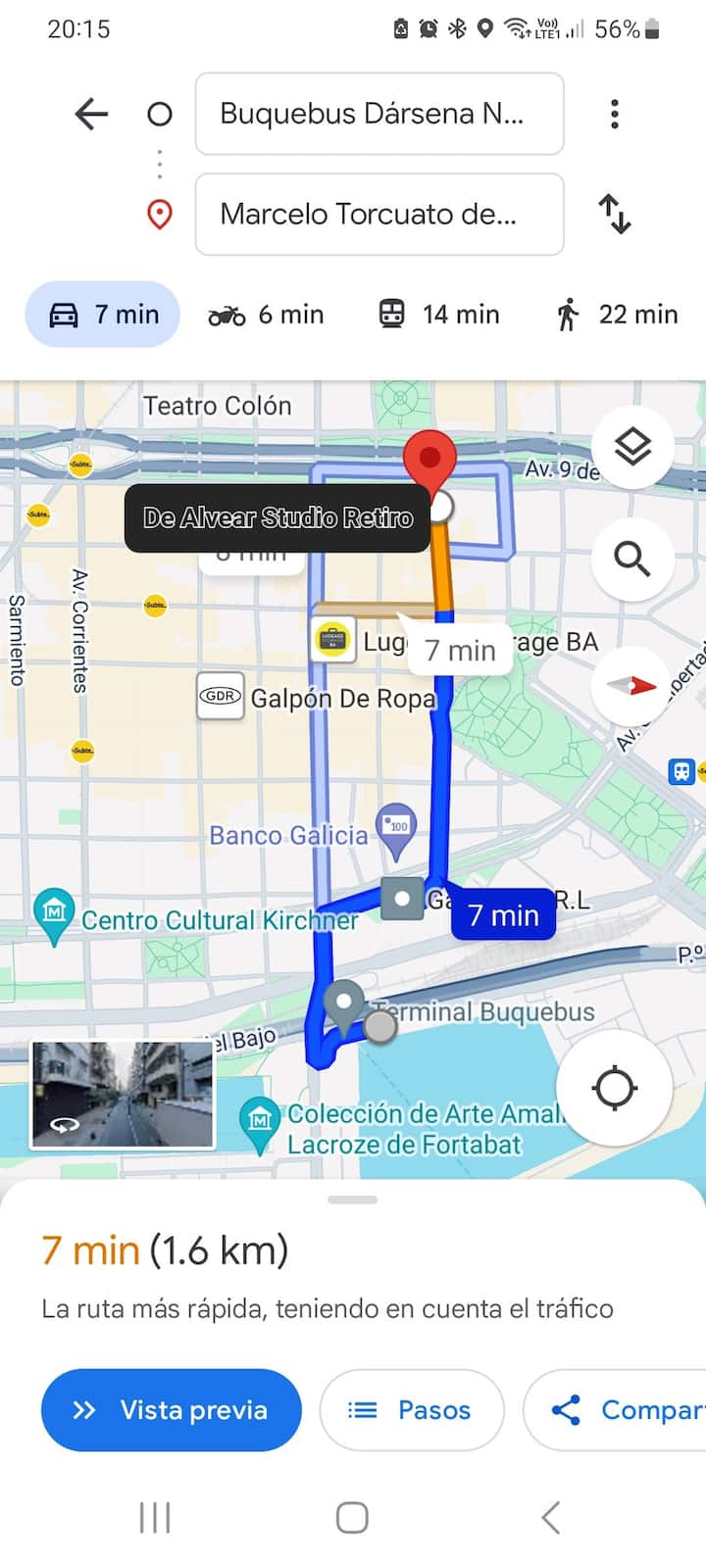
Task: Start the Vista previa route preview
Action: pos(172,1410)
